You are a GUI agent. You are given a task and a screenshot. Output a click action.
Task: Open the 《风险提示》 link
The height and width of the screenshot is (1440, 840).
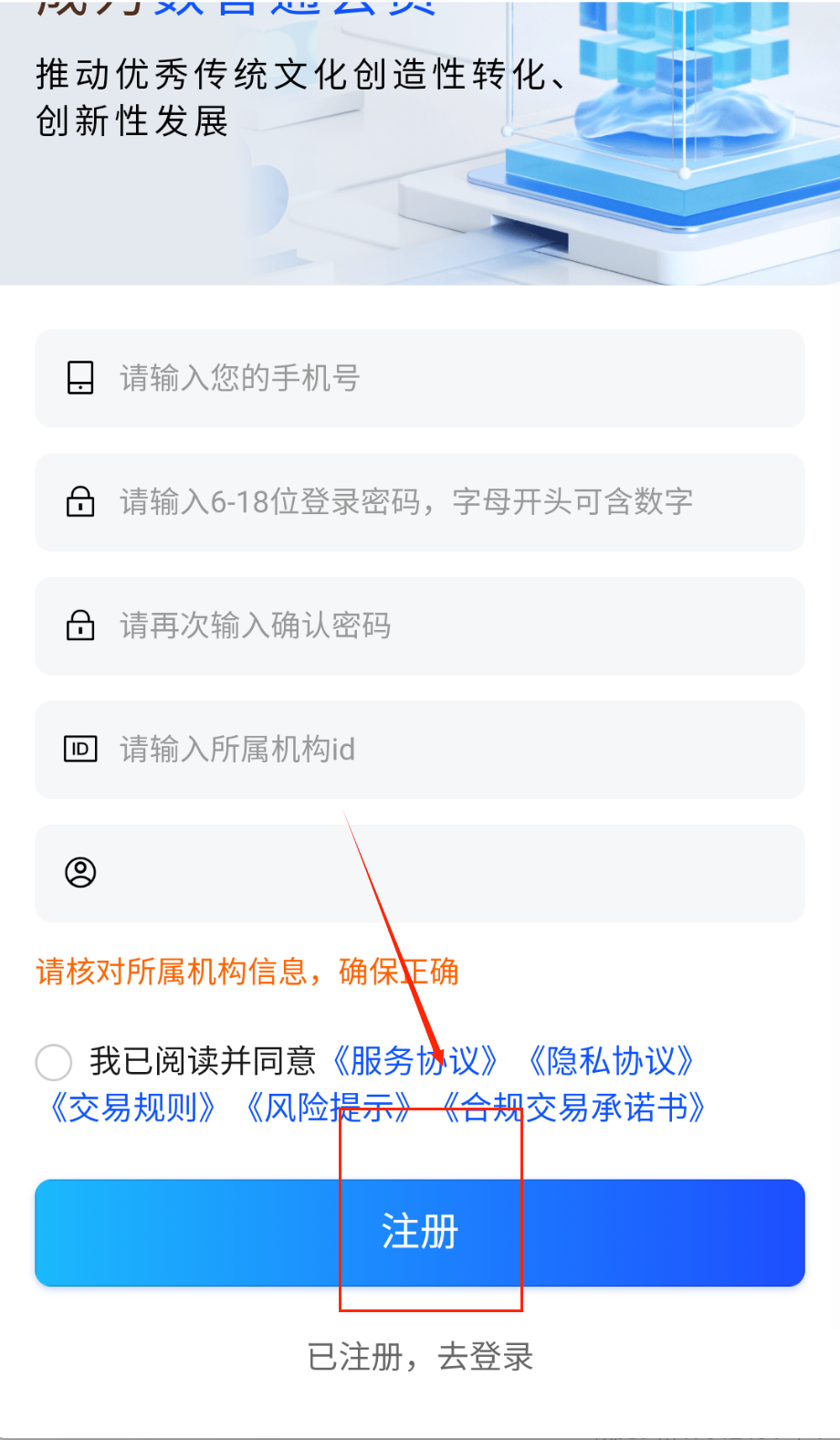(329, 1108)
